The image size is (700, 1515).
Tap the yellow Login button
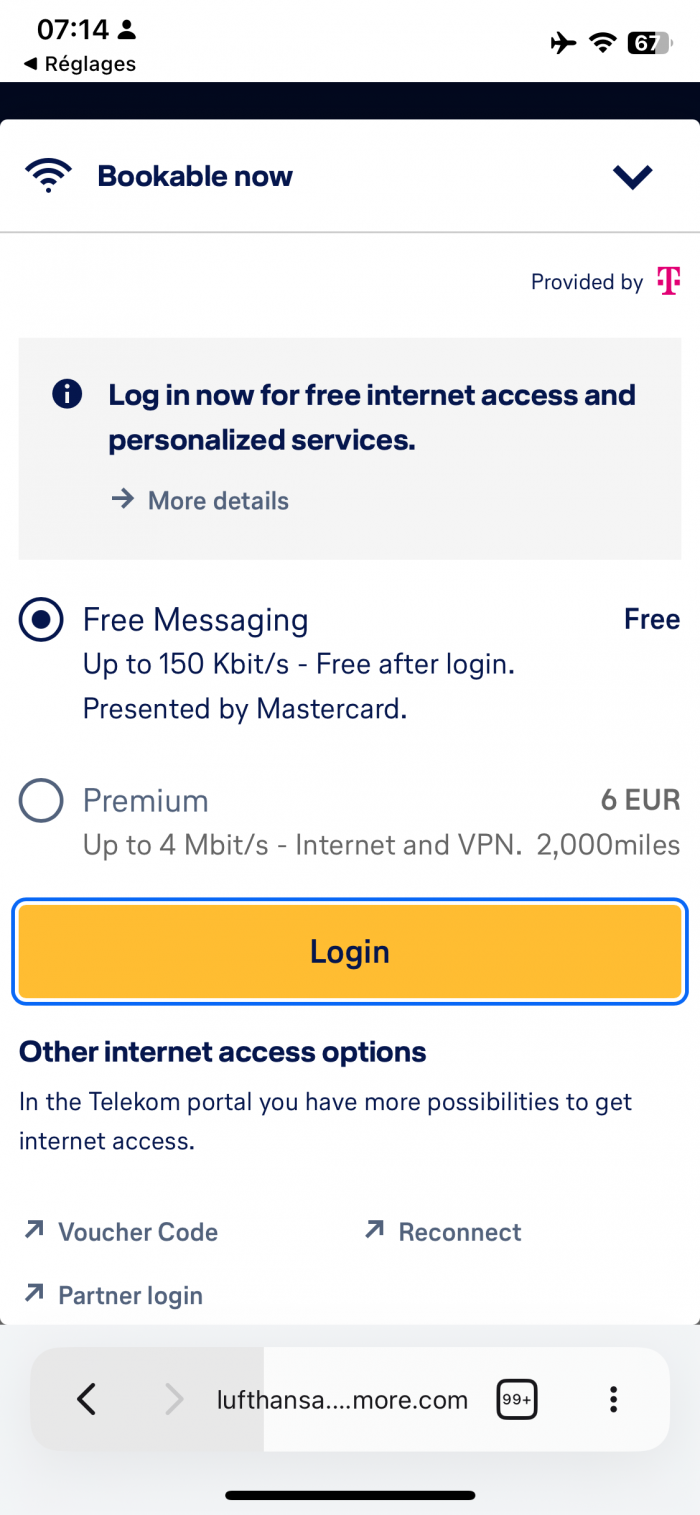pyautogui.click(x=349, y=952)
